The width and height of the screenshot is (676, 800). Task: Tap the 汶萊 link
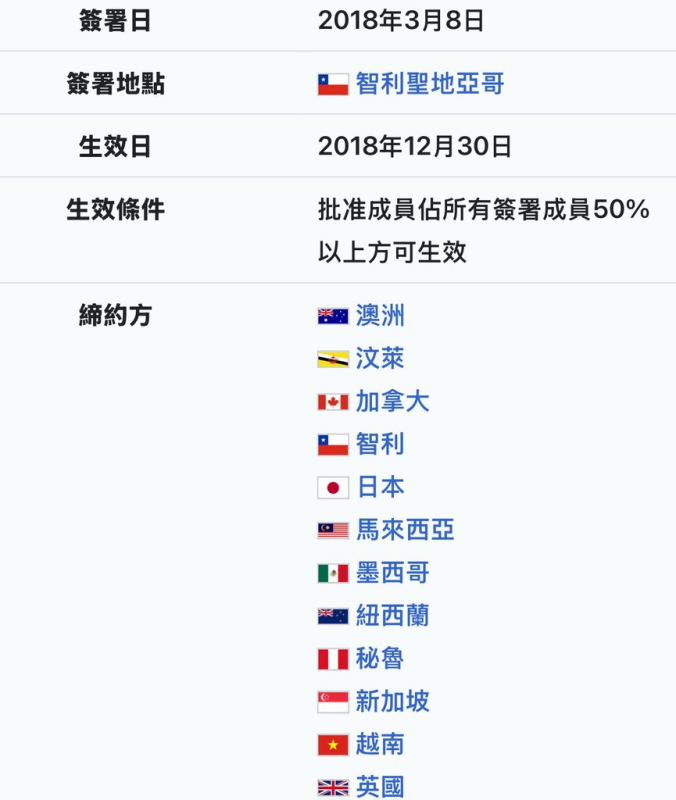point(380,359)
